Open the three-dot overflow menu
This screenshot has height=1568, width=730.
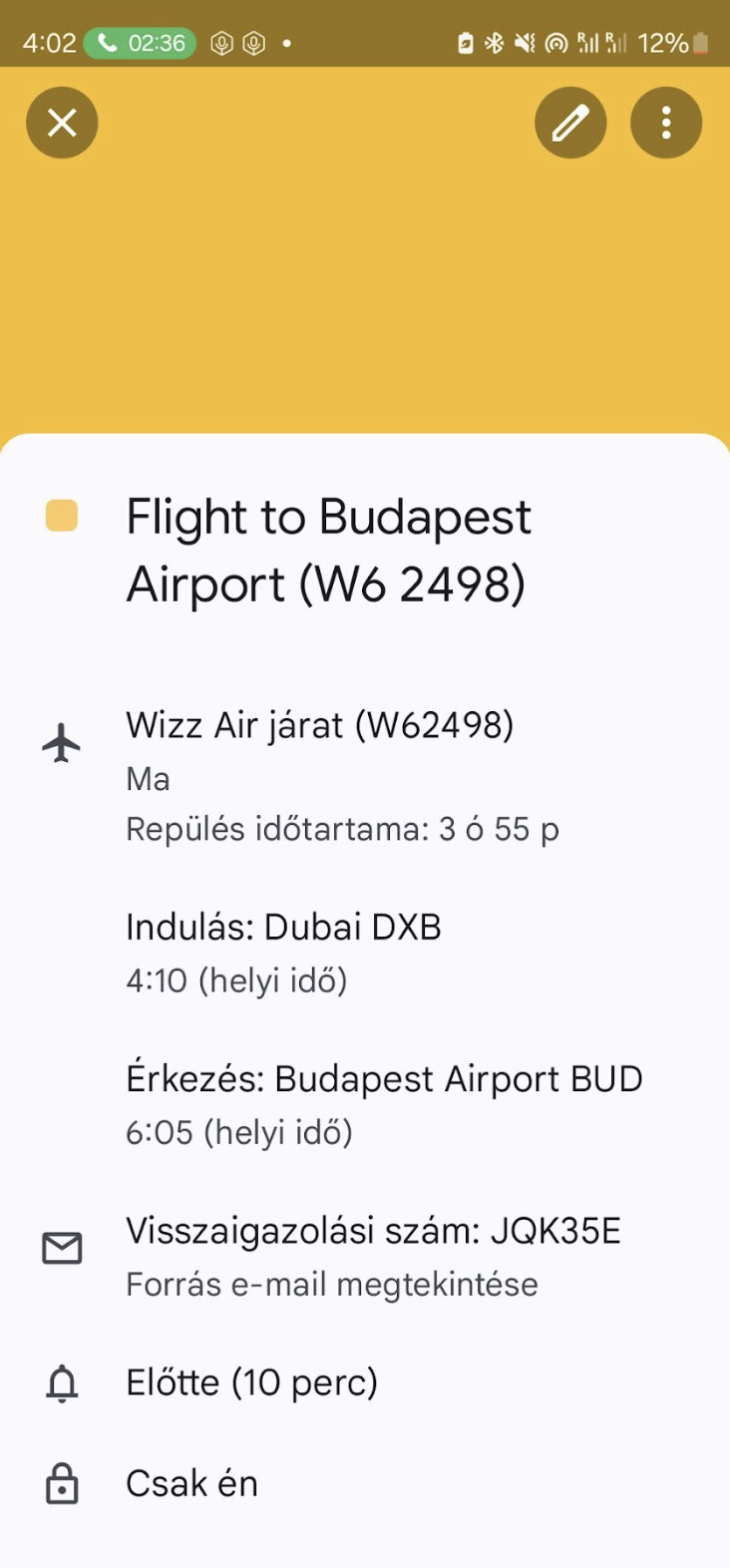(x=666, y=123)
